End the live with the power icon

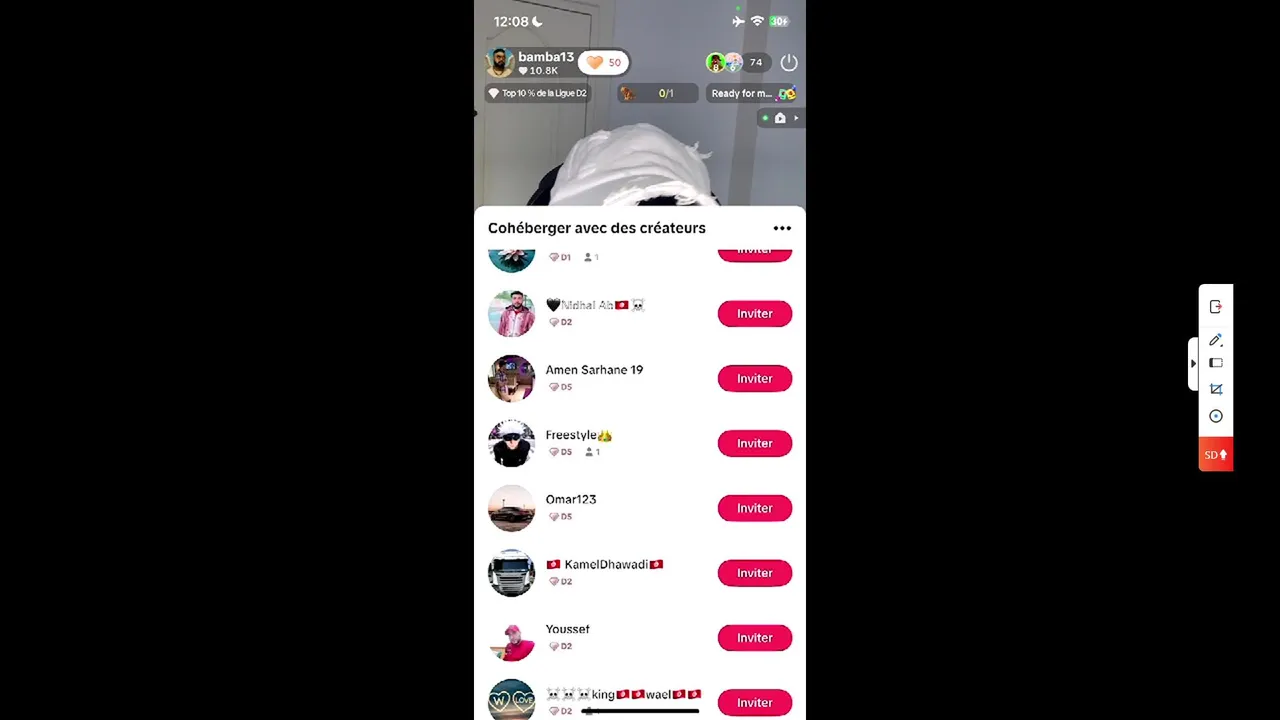[x=789, y=62]
